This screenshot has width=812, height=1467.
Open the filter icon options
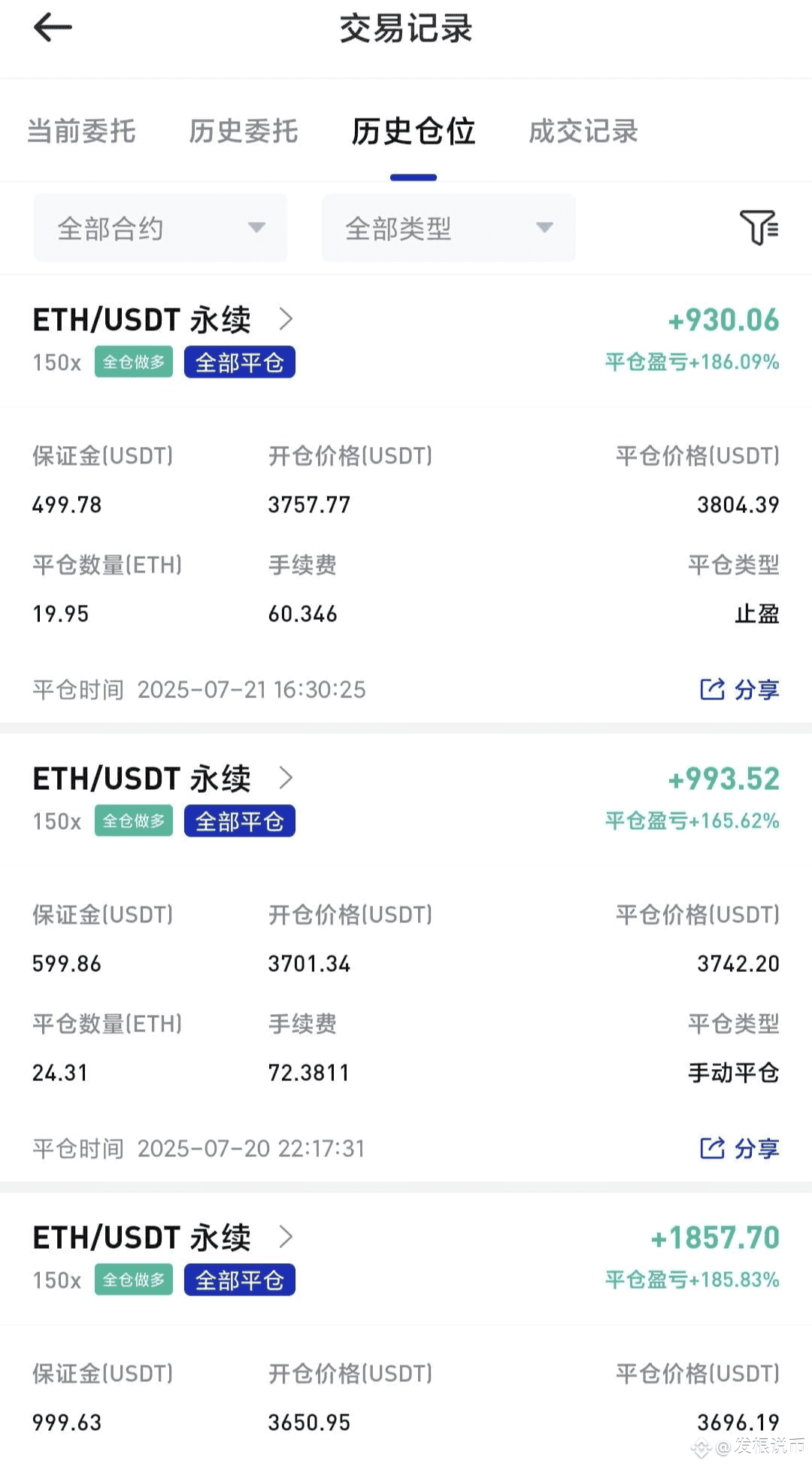pos(759,227)
